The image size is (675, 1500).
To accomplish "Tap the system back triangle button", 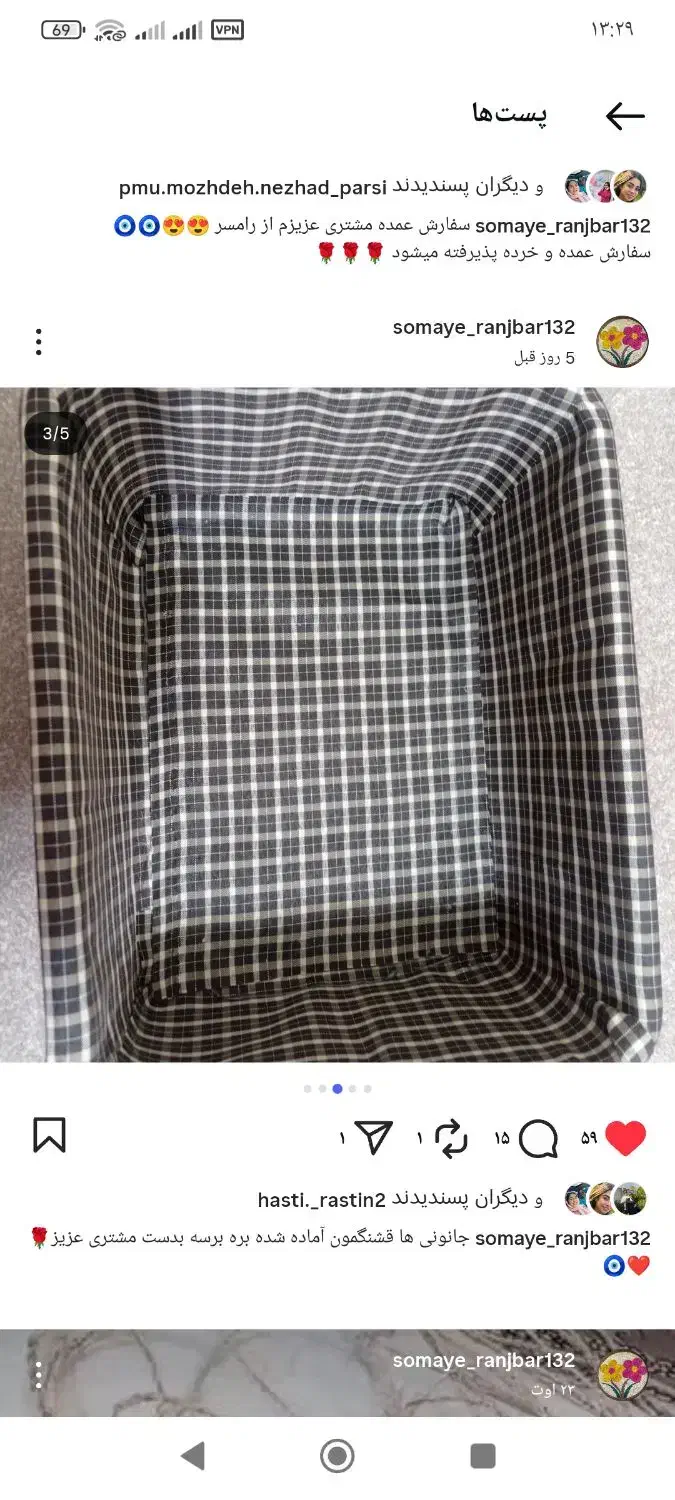I will (x=193, y=1456).
